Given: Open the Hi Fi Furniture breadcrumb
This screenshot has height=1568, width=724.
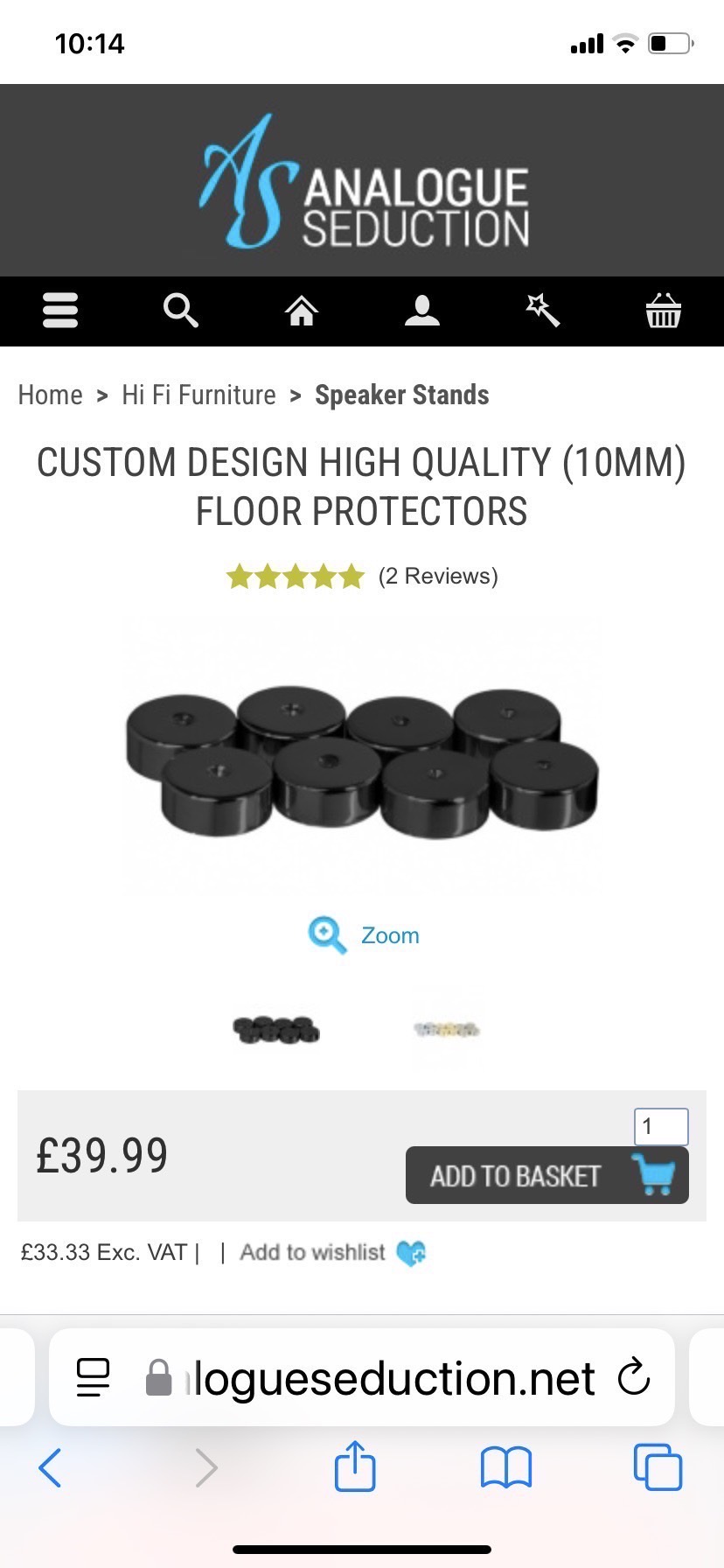Looking at the screenshot, I should [198, 395].
